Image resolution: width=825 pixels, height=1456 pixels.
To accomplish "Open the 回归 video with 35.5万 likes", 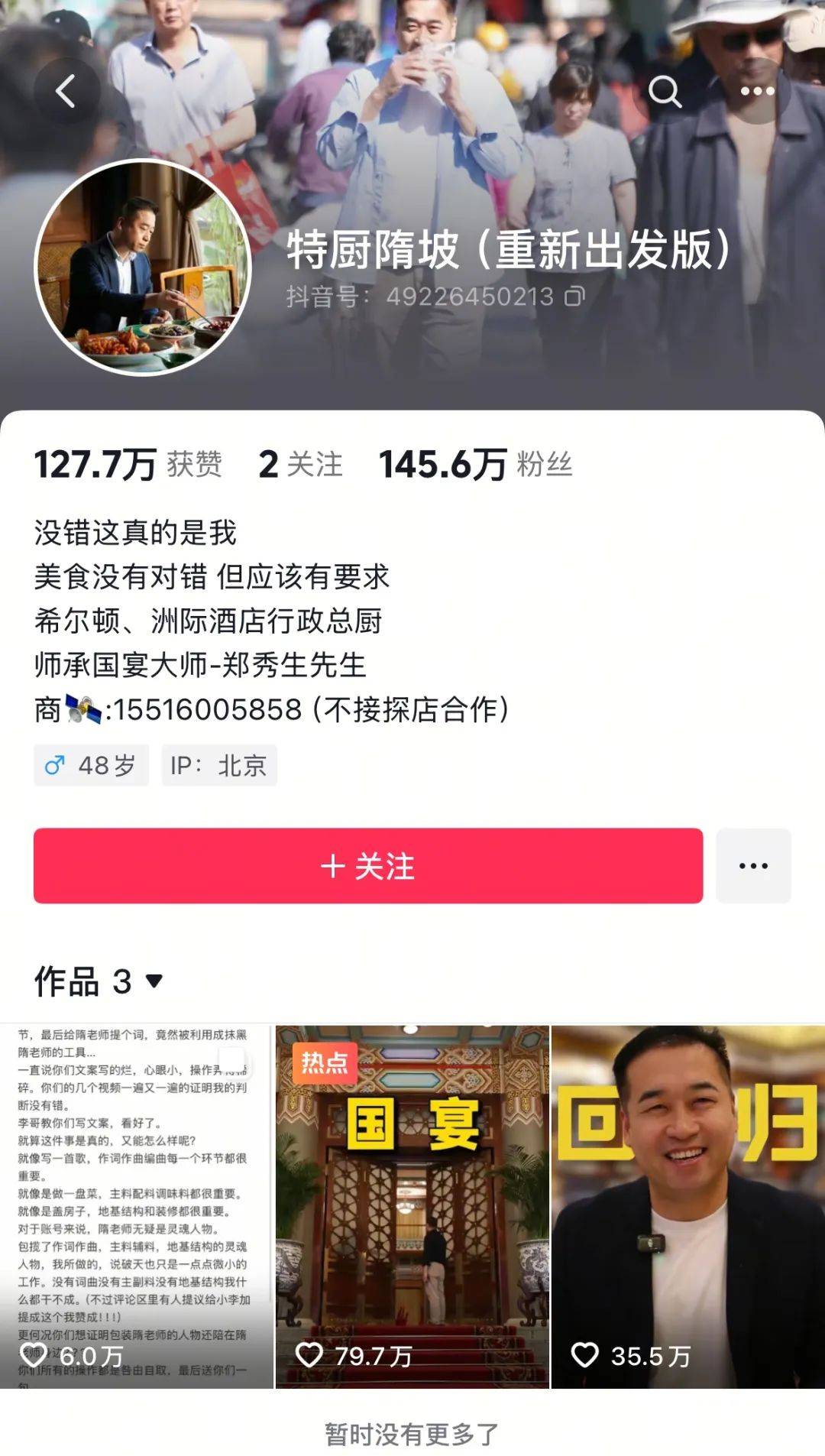I will click(687, 1205).
